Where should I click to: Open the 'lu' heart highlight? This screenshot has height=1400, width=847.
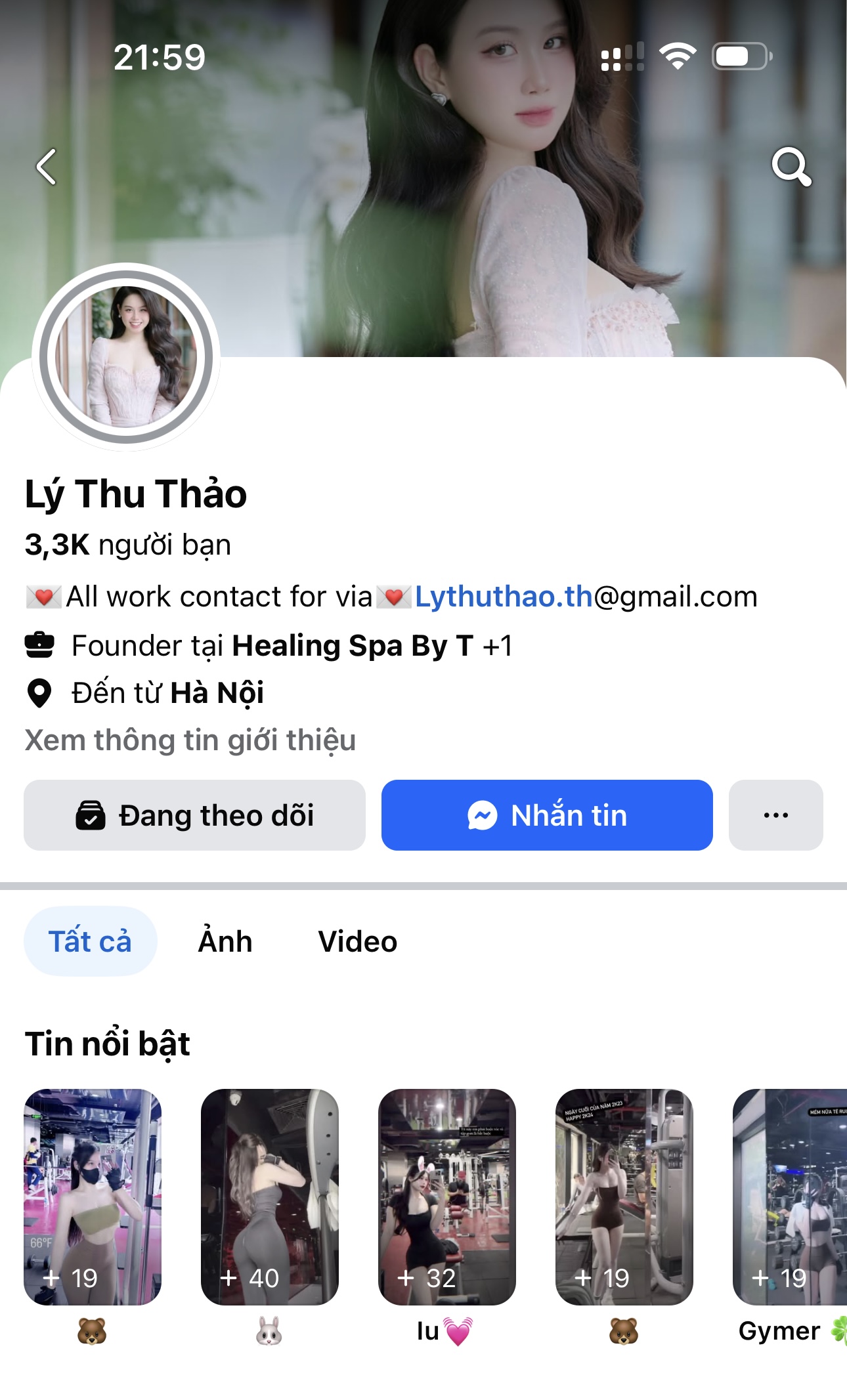coord(446,1197)
